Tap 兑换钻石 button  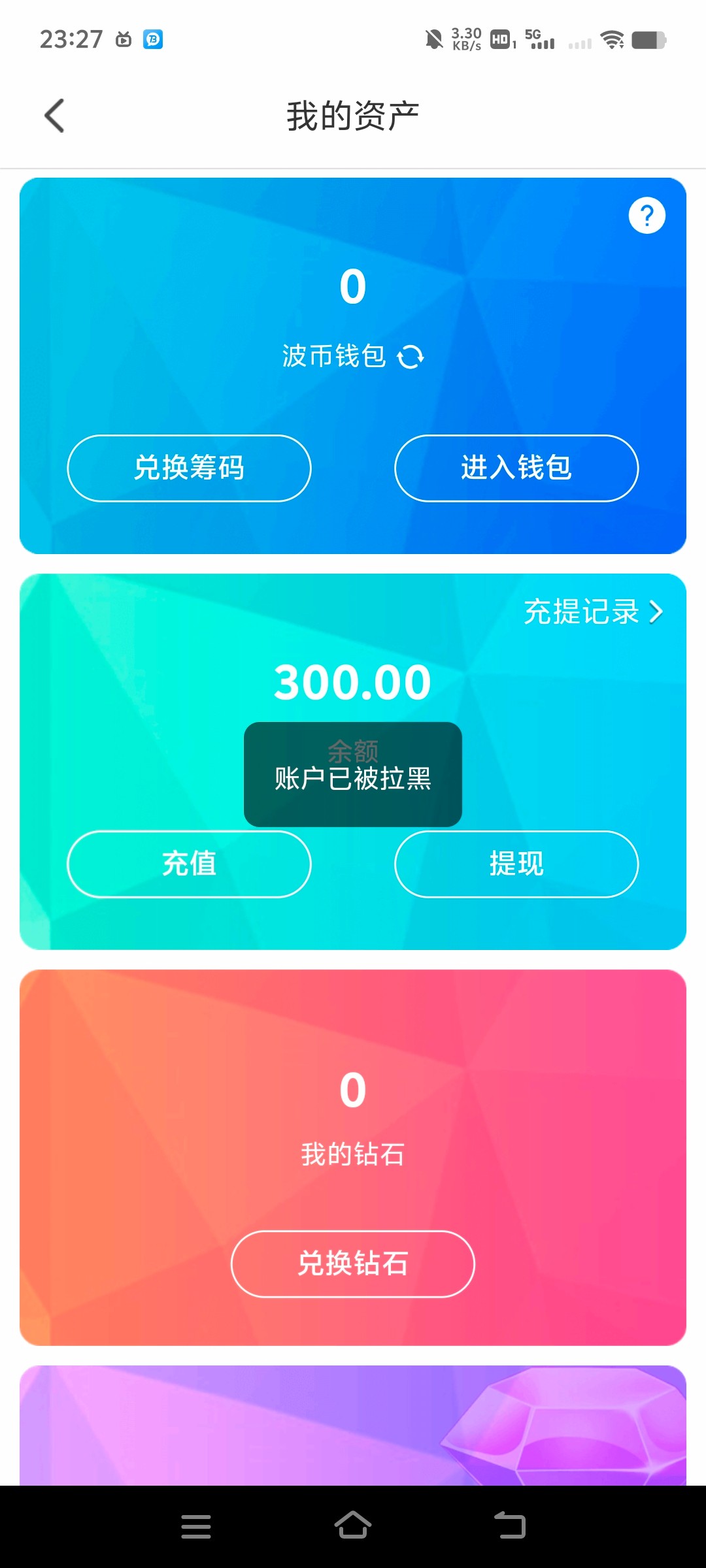click(353, 1264)
